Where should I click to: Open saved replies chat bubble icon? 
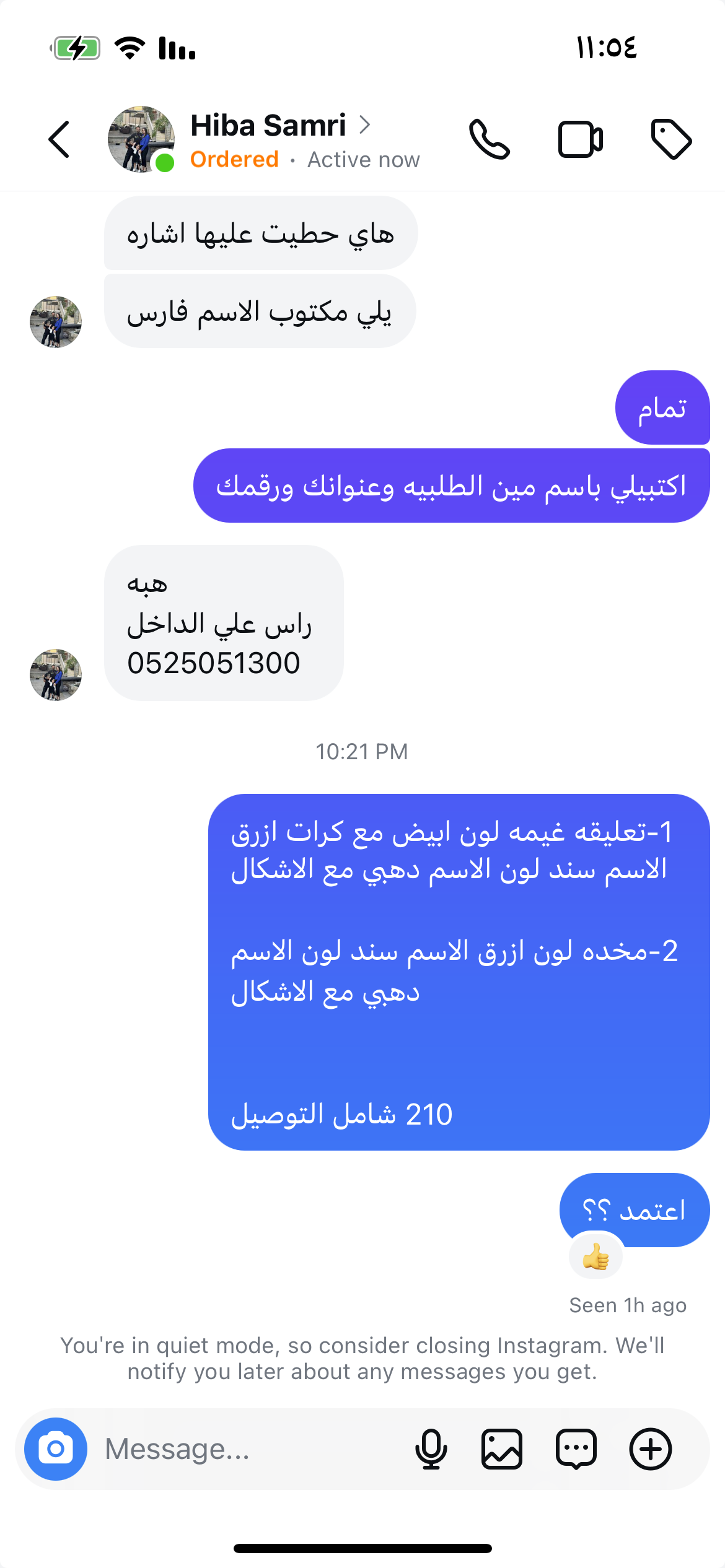point(576,1449)
